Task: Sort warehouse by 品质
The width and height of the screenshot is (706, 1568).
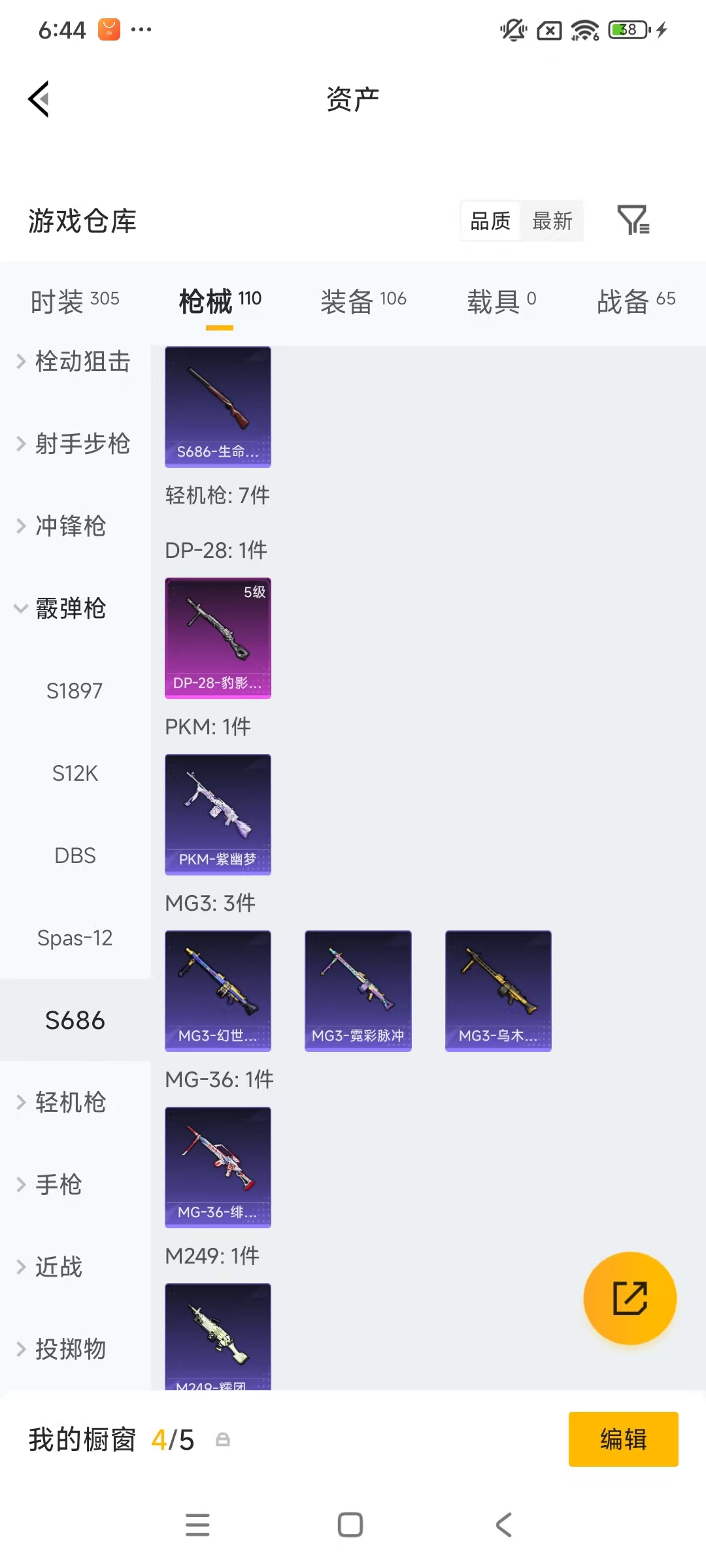Action: coord(490,221)
